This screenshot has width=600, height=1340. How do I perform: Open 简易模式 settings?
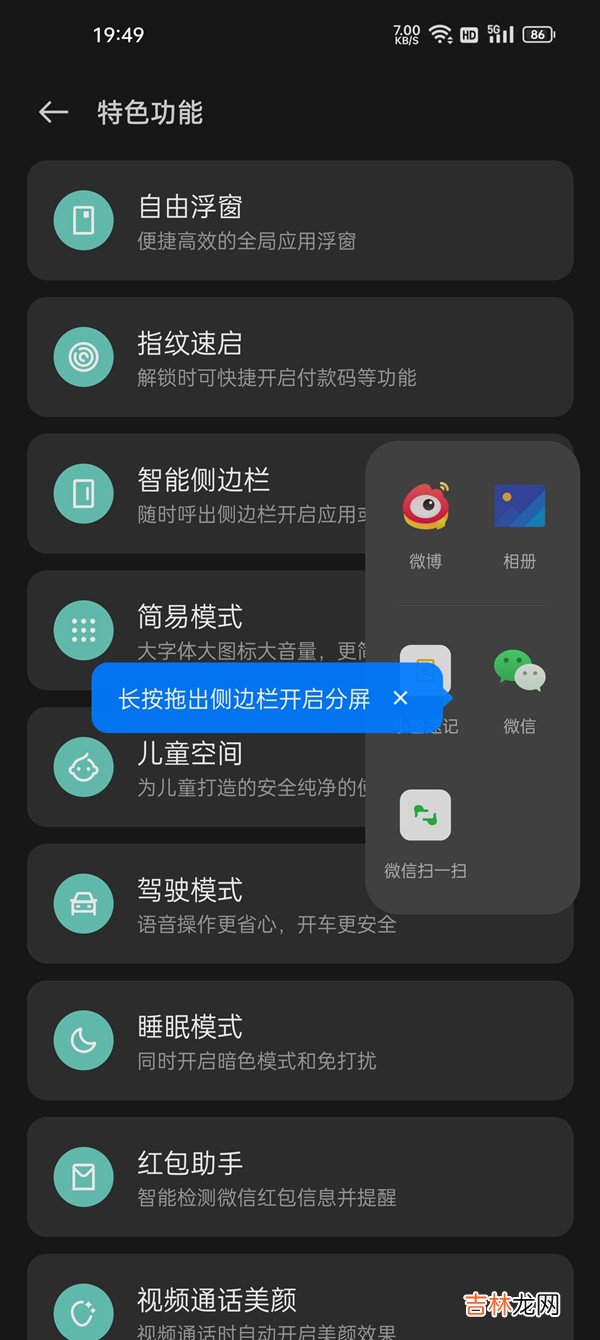[200, 617]
